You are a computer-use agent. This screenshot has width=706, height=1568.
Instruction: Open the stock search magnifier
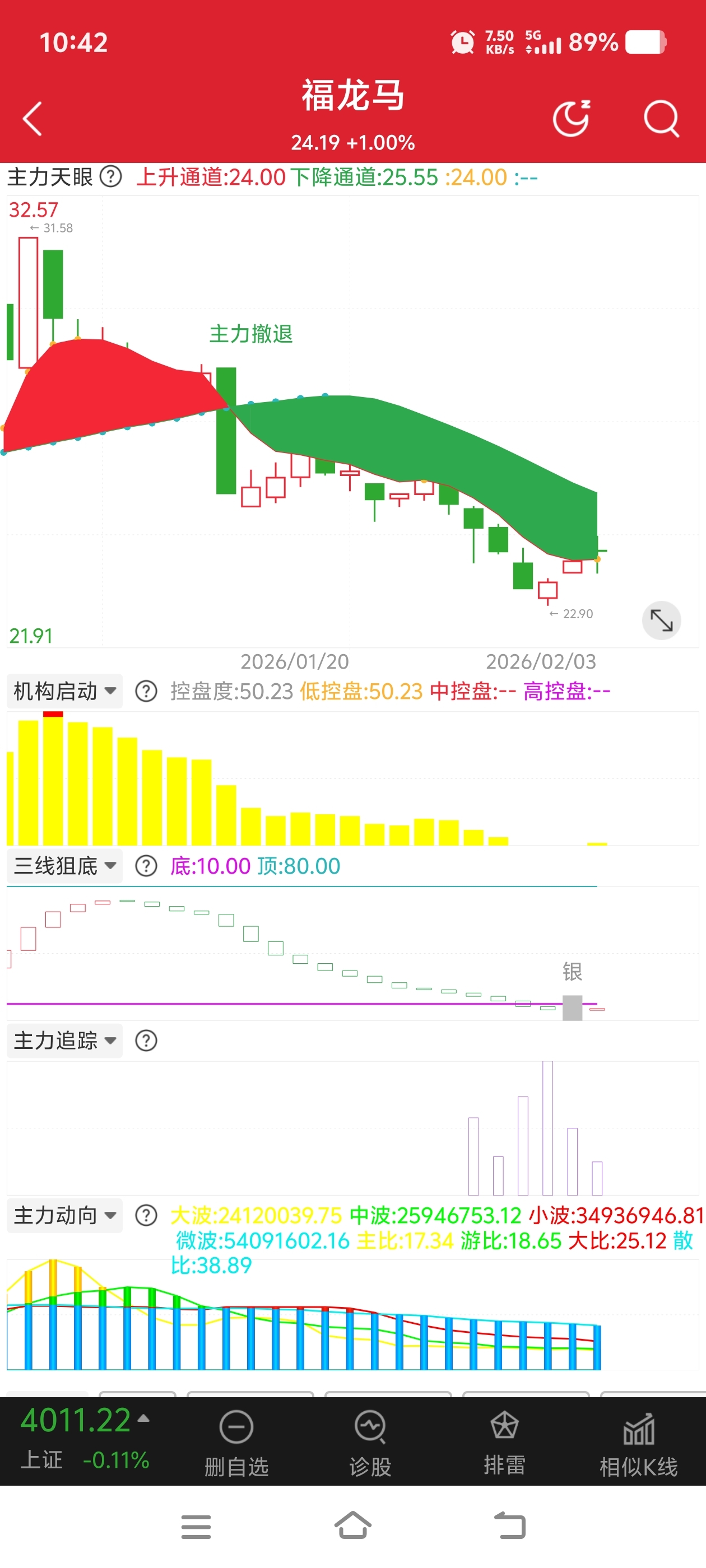[662, 118]
